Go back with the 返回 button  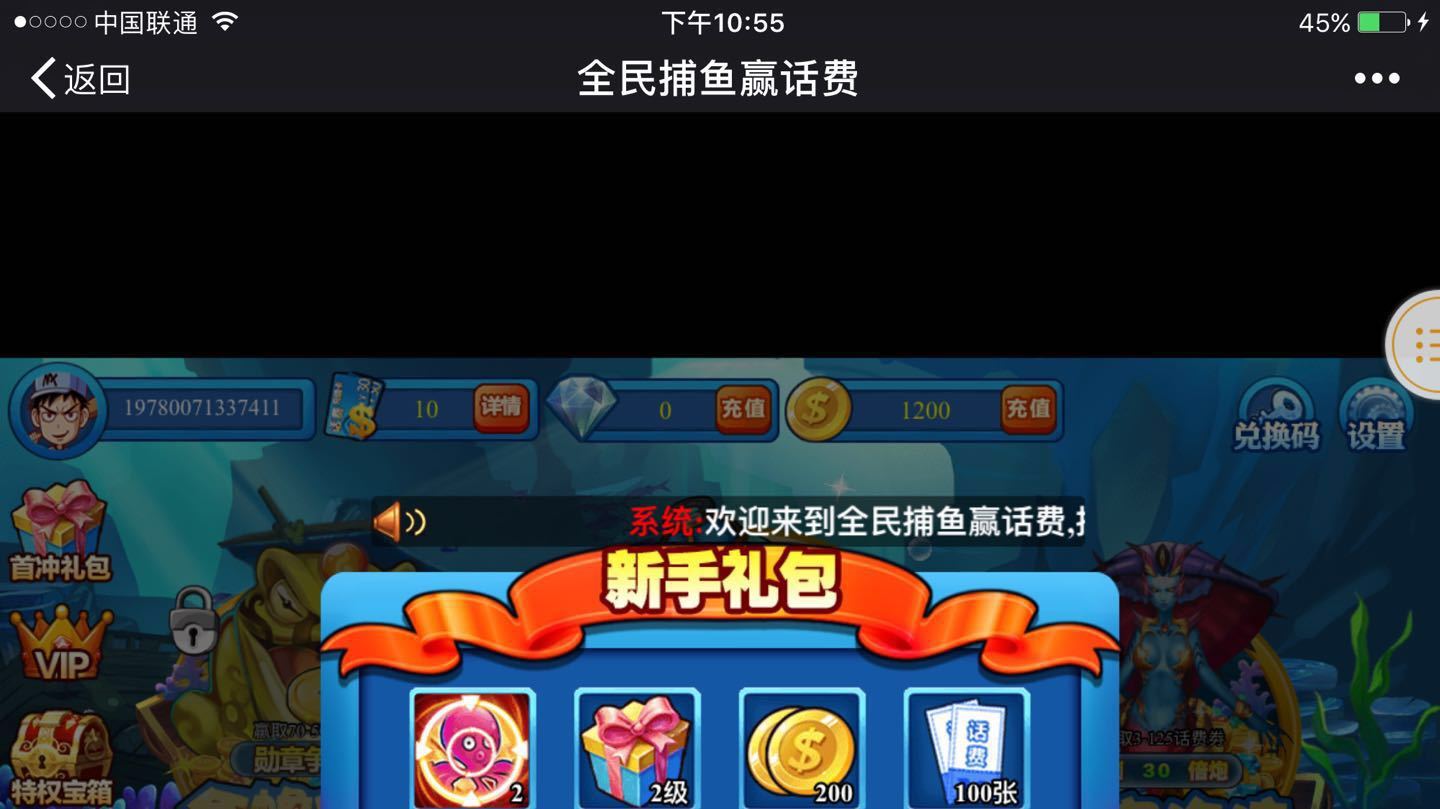pos(80,78)
